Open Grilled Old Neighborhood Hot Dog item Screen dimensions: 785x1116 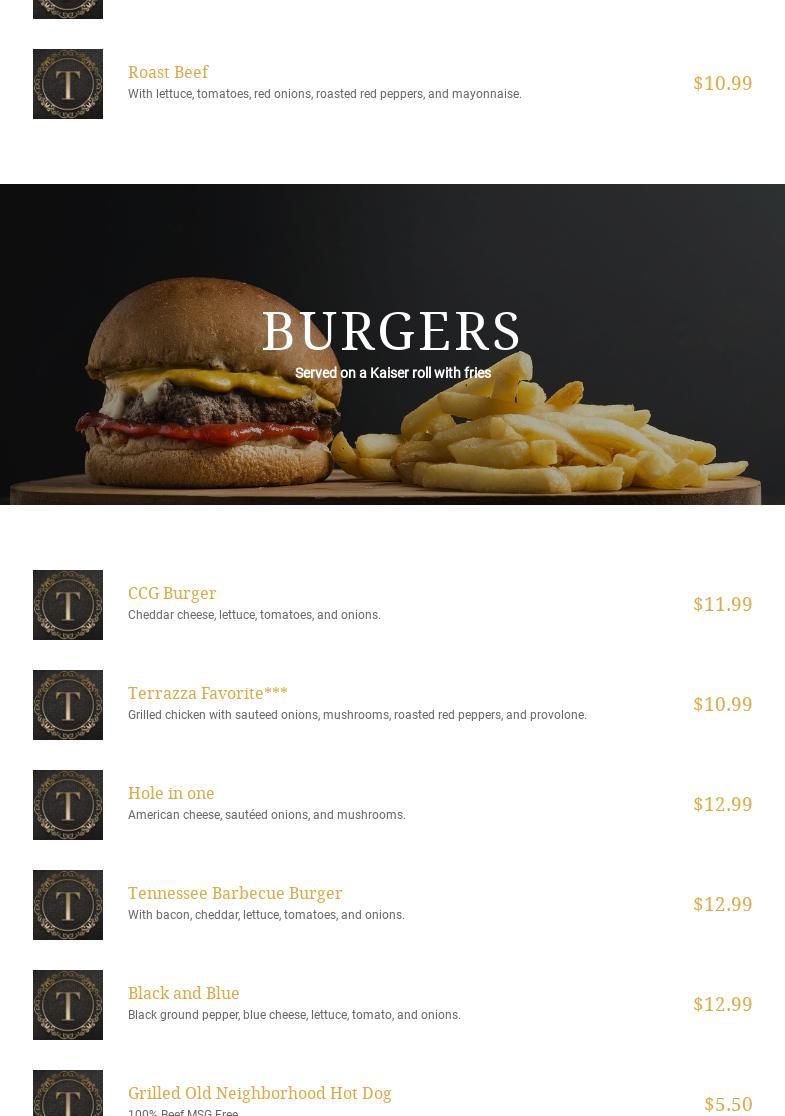click(260, 1094)
